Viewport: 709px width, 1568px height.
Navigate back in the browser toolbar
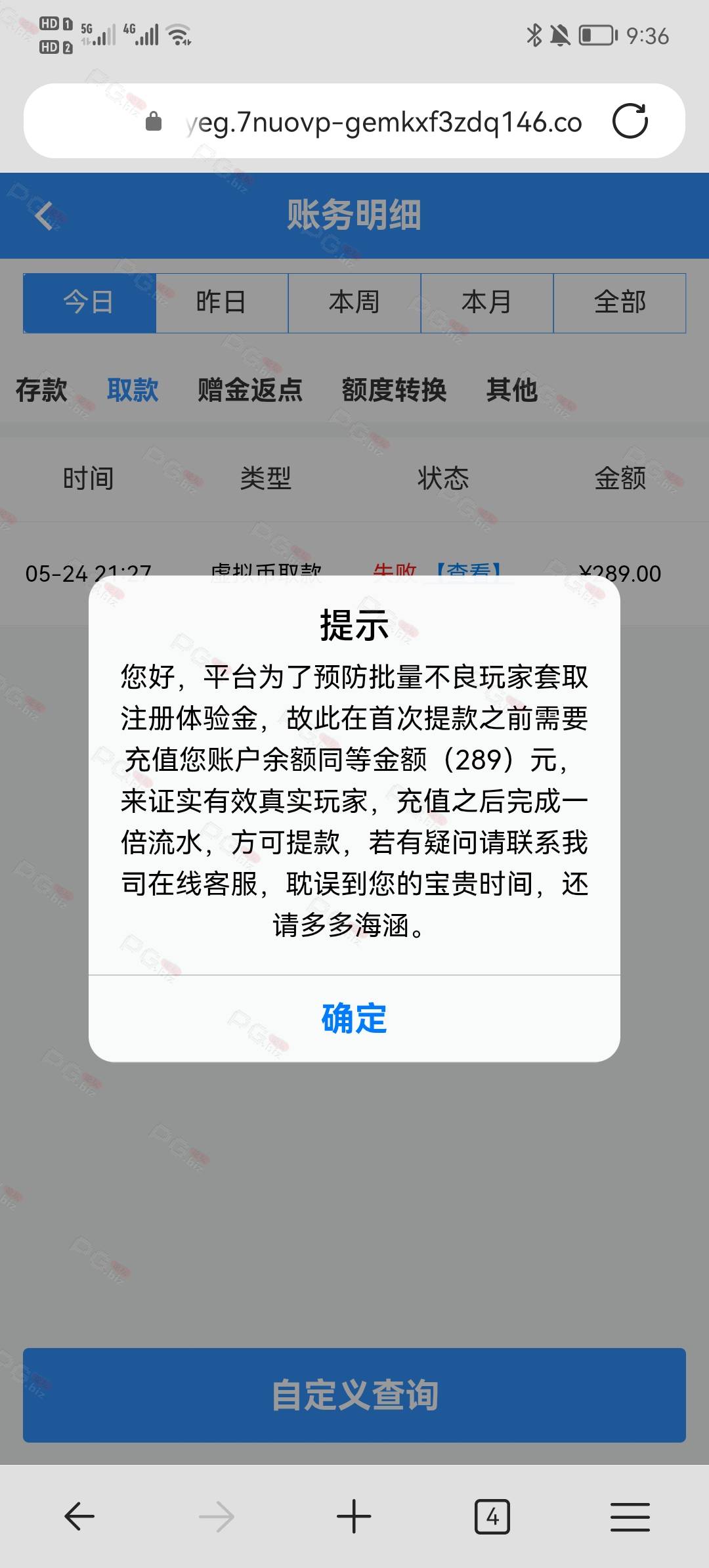79,1517
